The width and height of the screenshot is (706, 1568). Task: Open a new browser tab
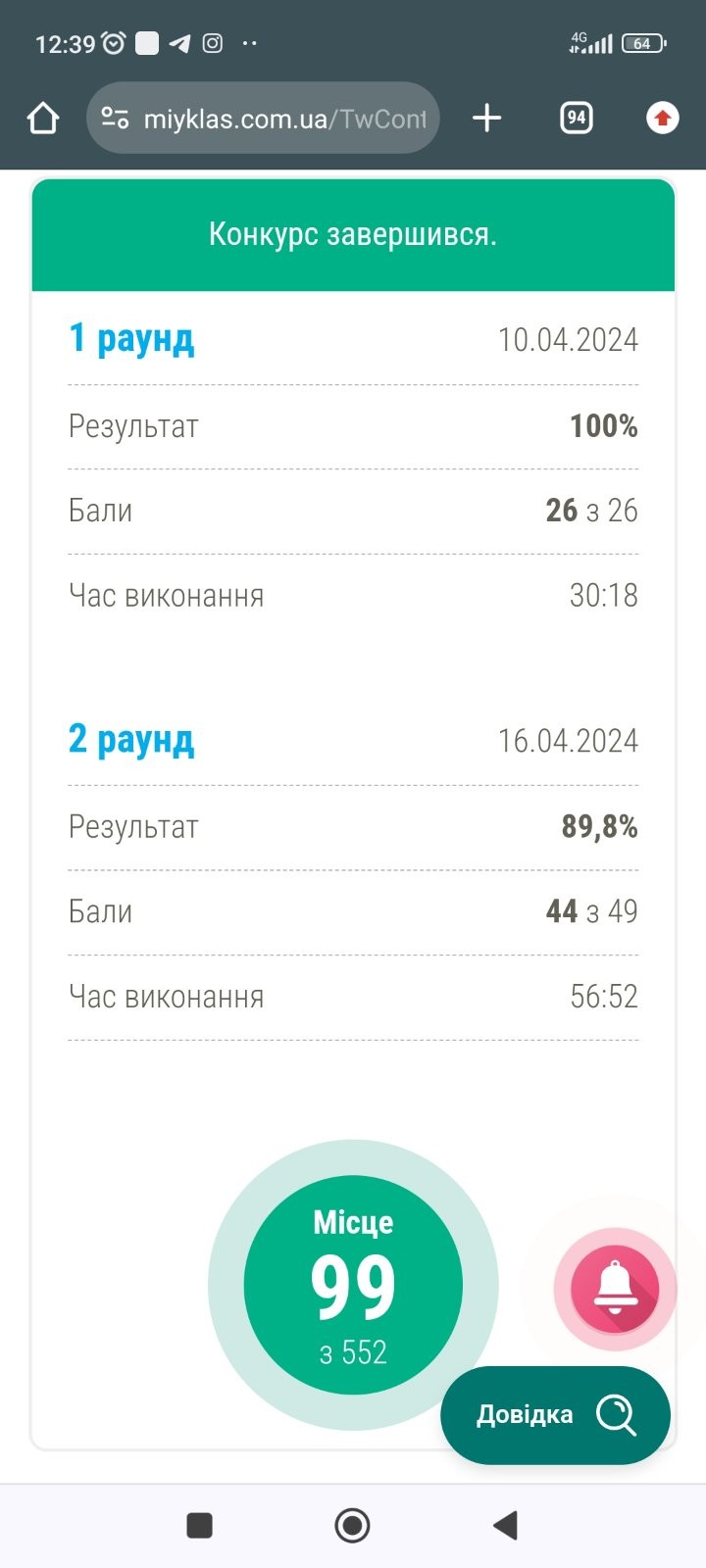pos(486,119)
